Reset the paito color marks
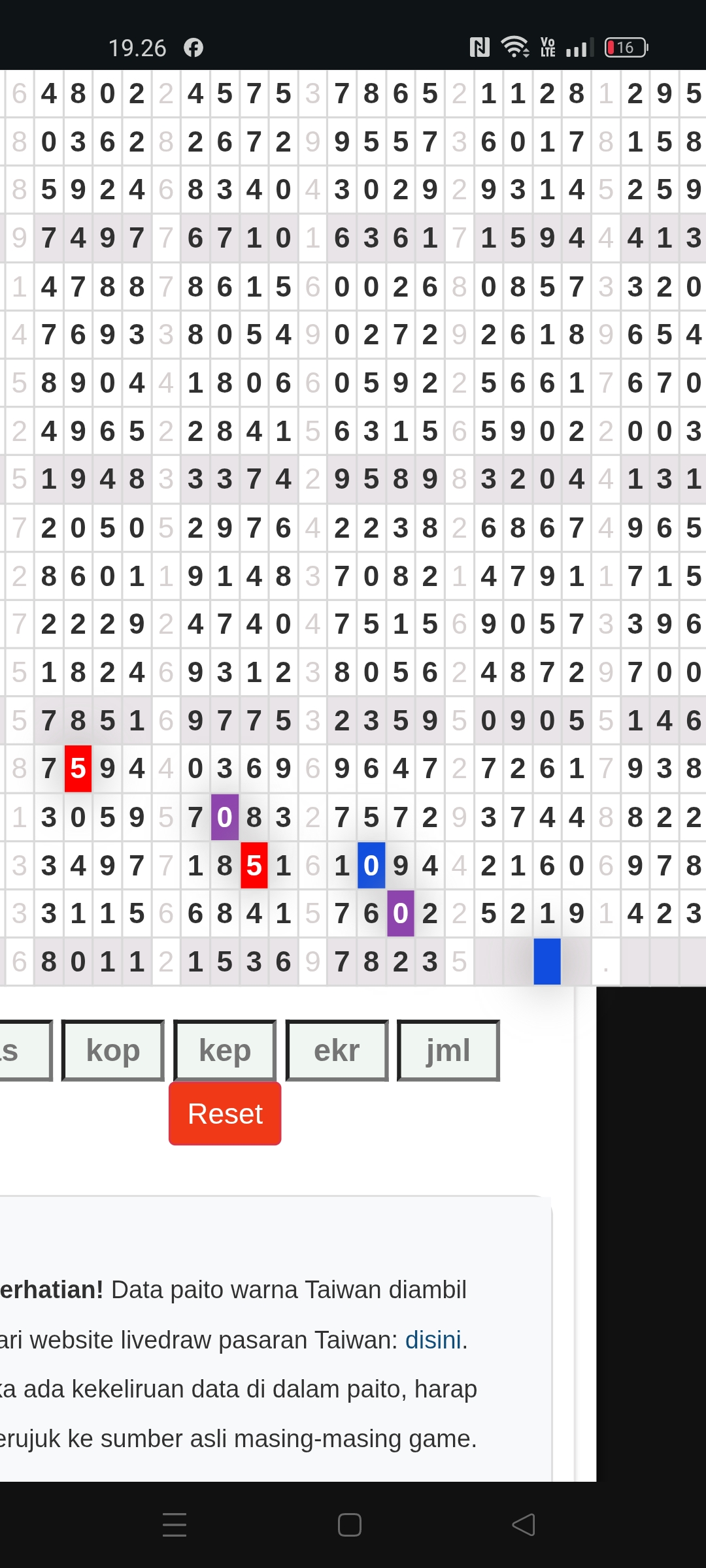This screenshot has width=706, height=1568. tap(225, 1113)
